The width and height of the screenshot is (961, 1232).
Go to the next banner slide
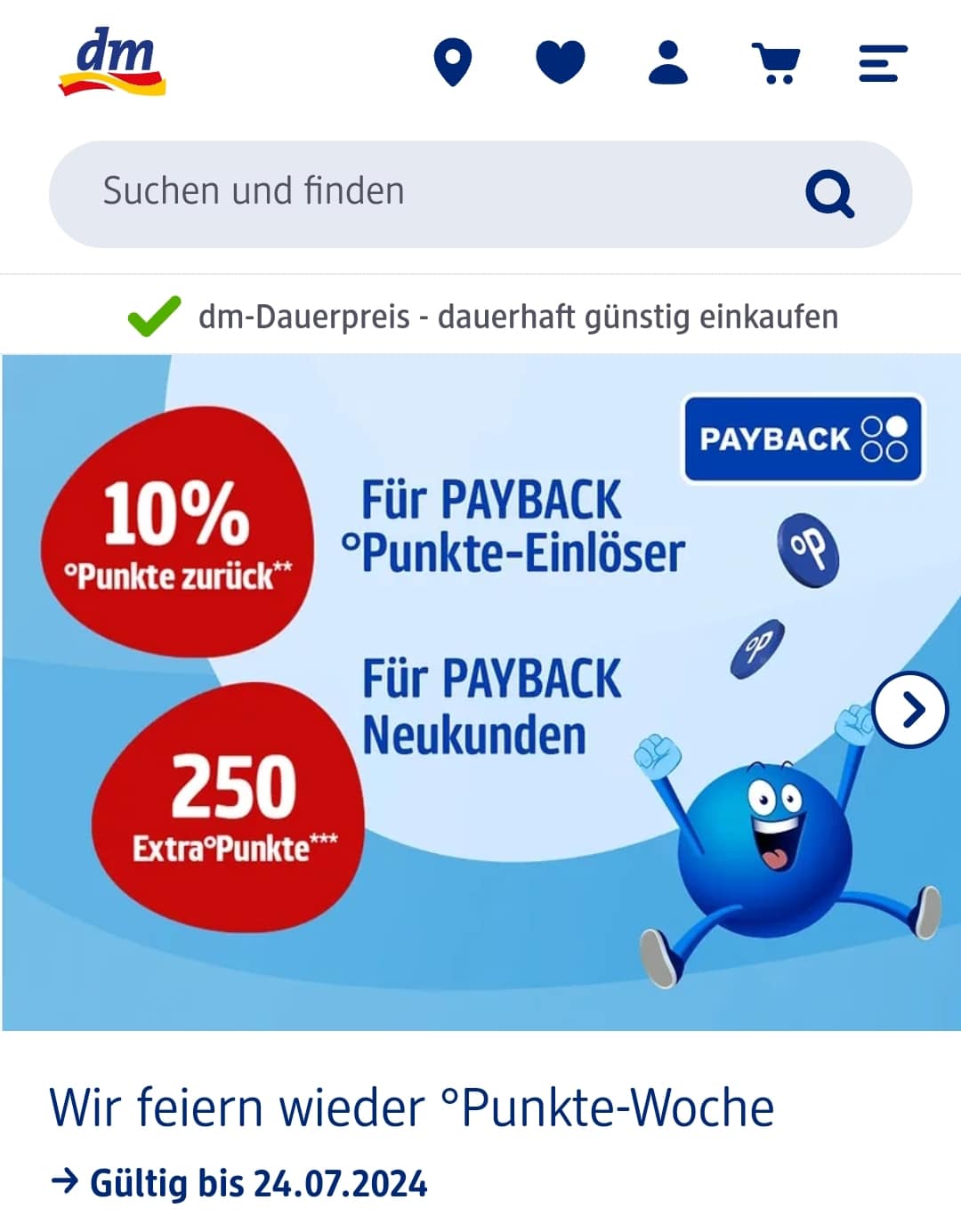pos(909,710)
